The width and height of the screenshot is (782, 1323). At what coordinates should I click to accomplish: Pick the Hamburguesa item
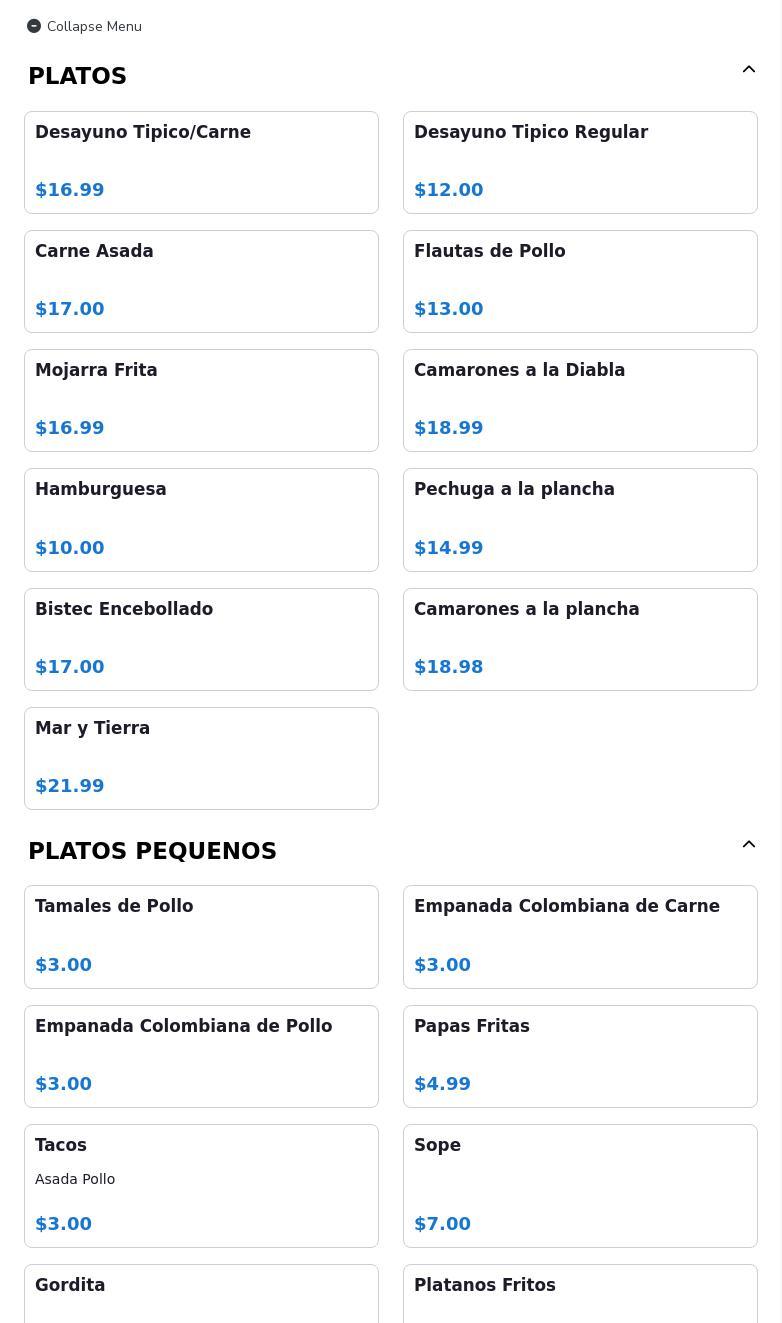tap(201, 519)
